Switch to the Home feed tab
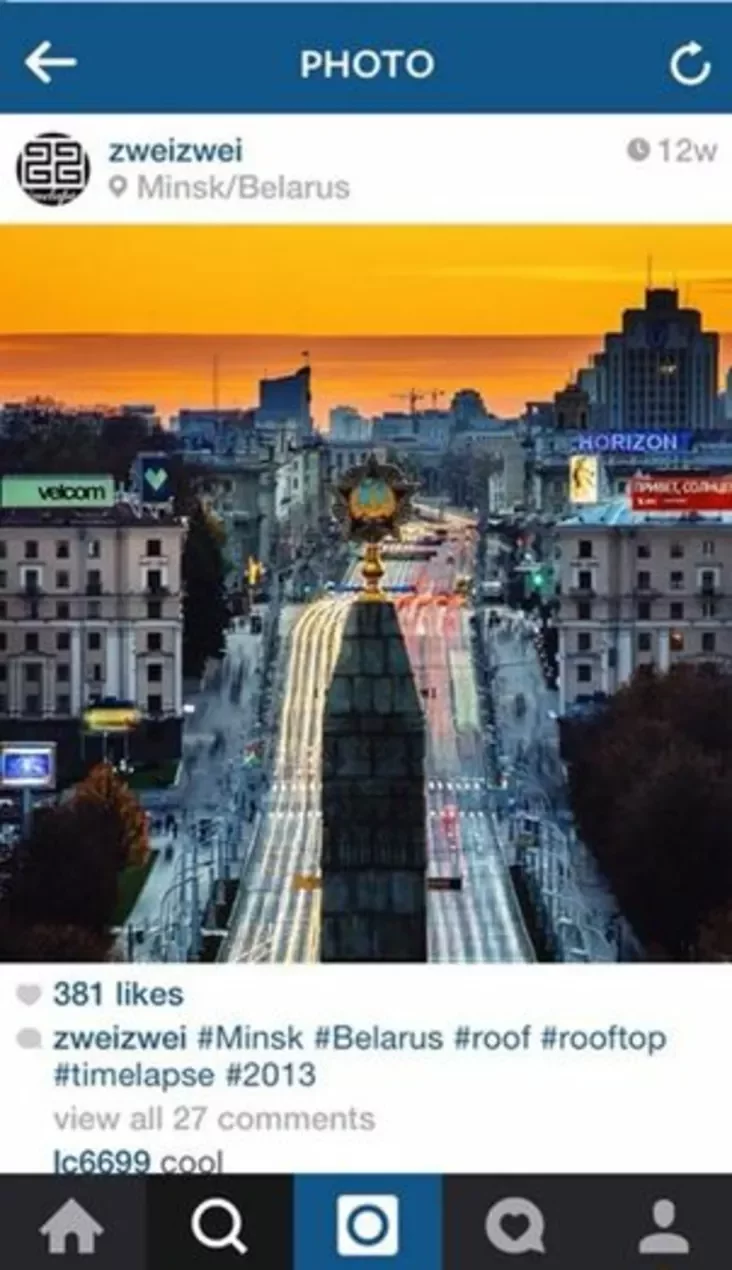Viewport: 732px width, 1270px height. pos(72,1224)
